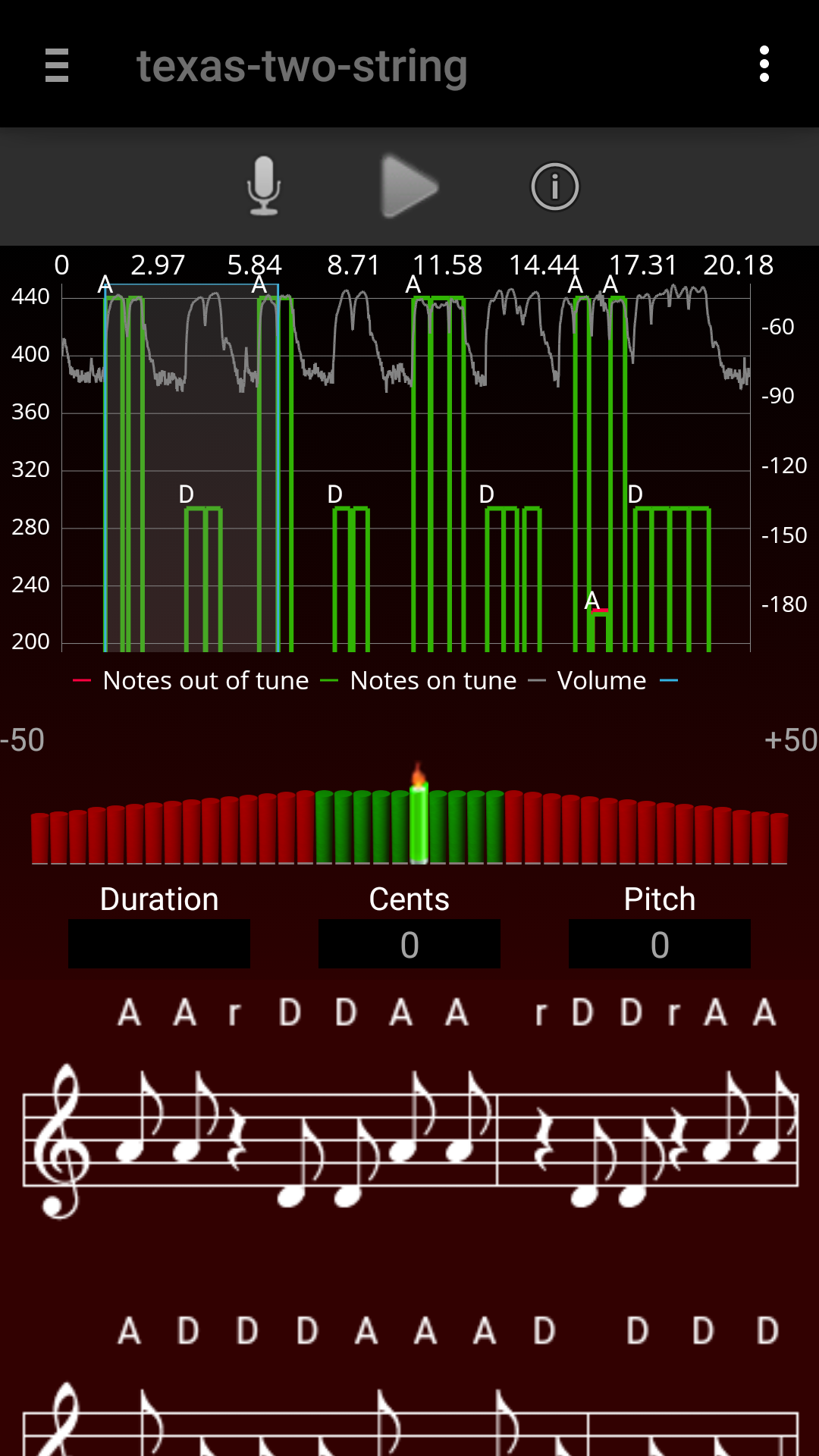Screen dimensions: 819x1456
Task: Open the info panel
Action: click(554, 187)
